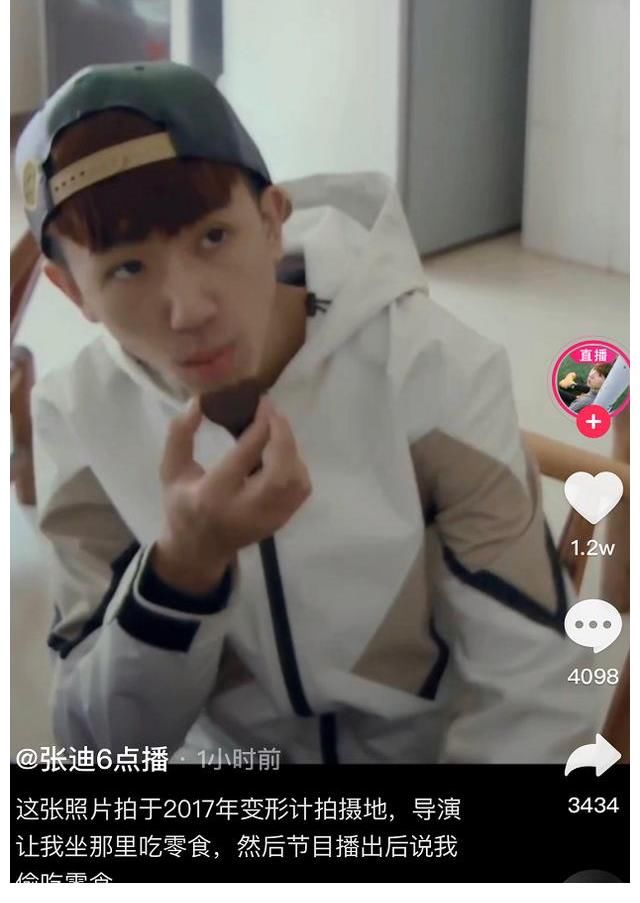The width and height of the screenshot is (640, 903).
Task: Share this video via the arrow icon
Action: point(593,757)
